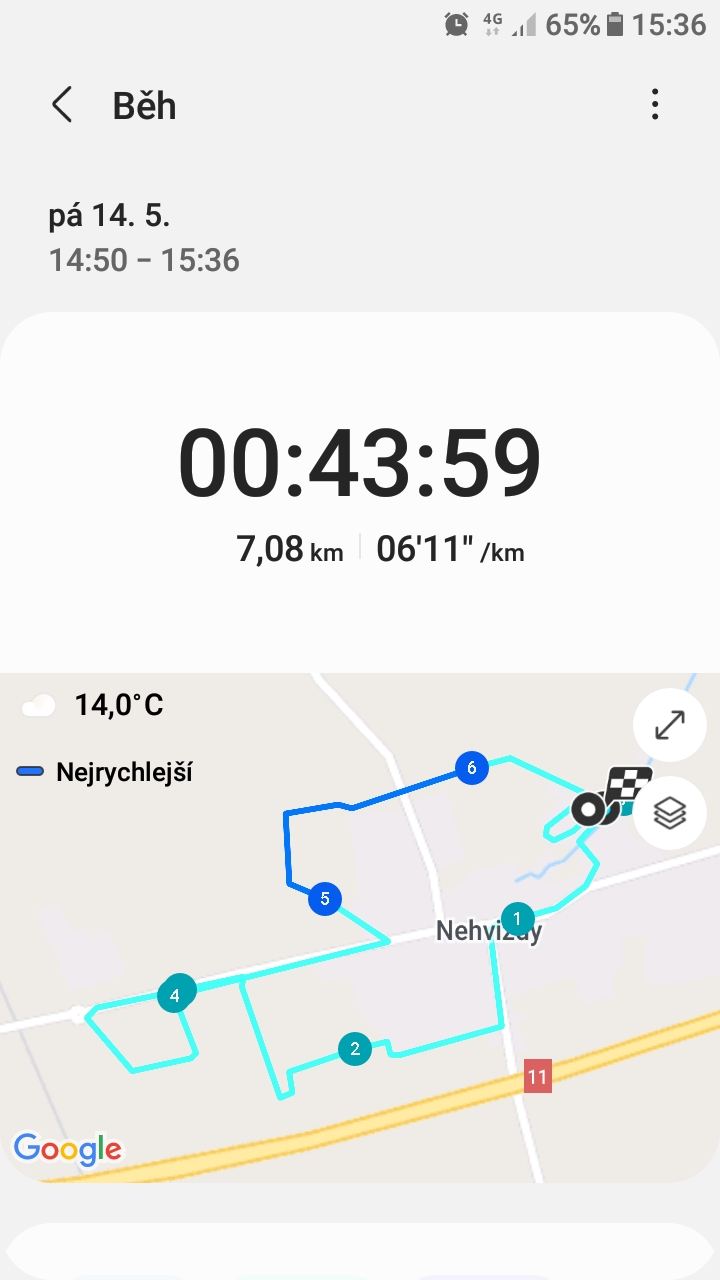The image size is (720, 1280).
Task: Expand the map to full screen
Action: click(669, 725)
